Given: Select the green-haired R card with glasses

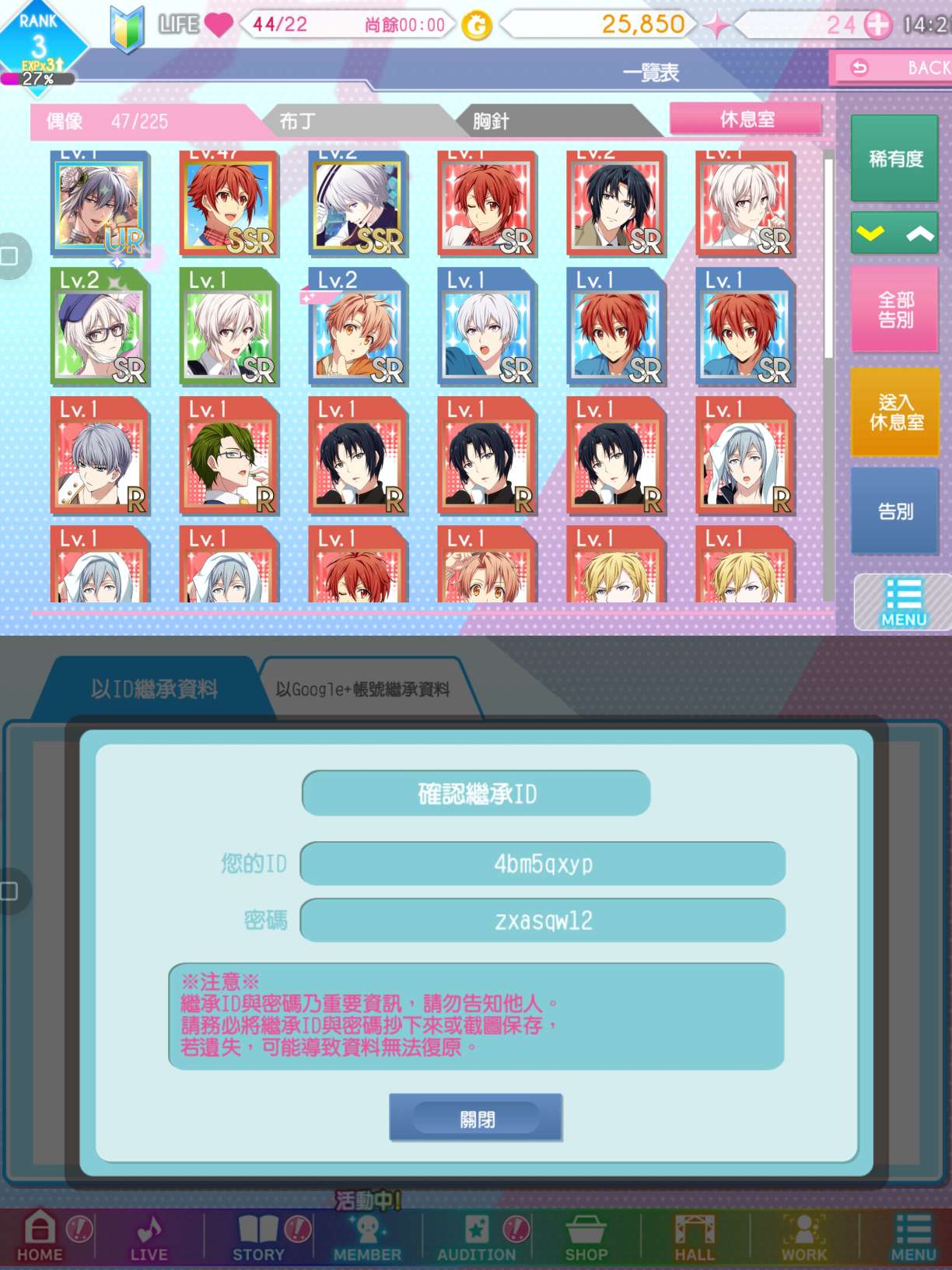Looking at the screenshot, I should 229,457.
